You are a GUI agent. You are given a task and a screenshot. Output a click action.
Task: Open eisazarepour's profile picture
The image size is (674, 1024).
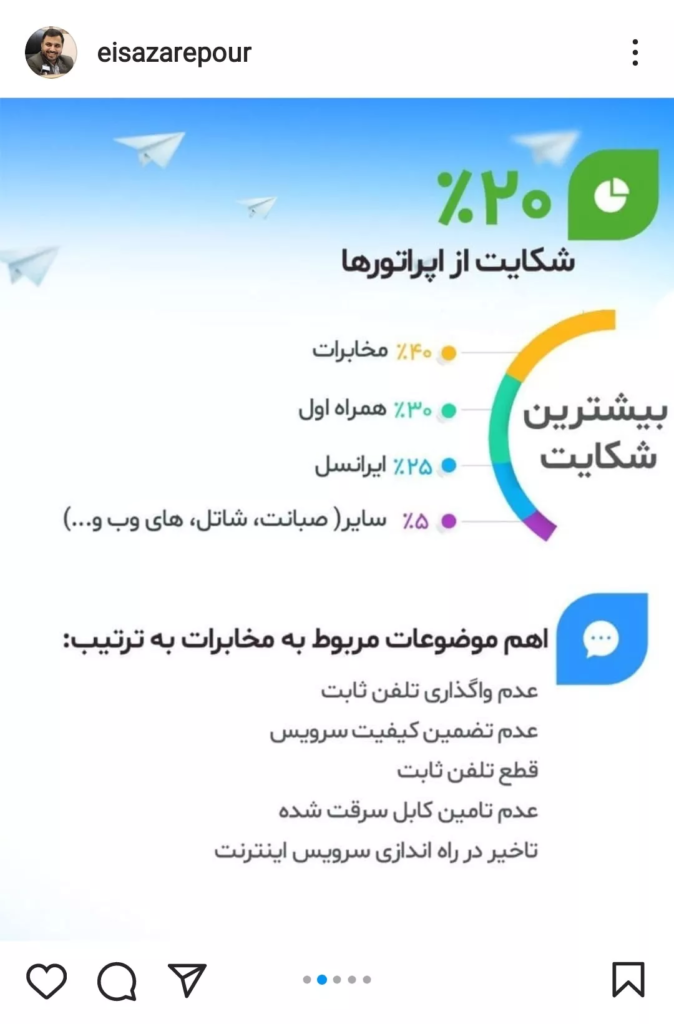(x=50, y=53)
